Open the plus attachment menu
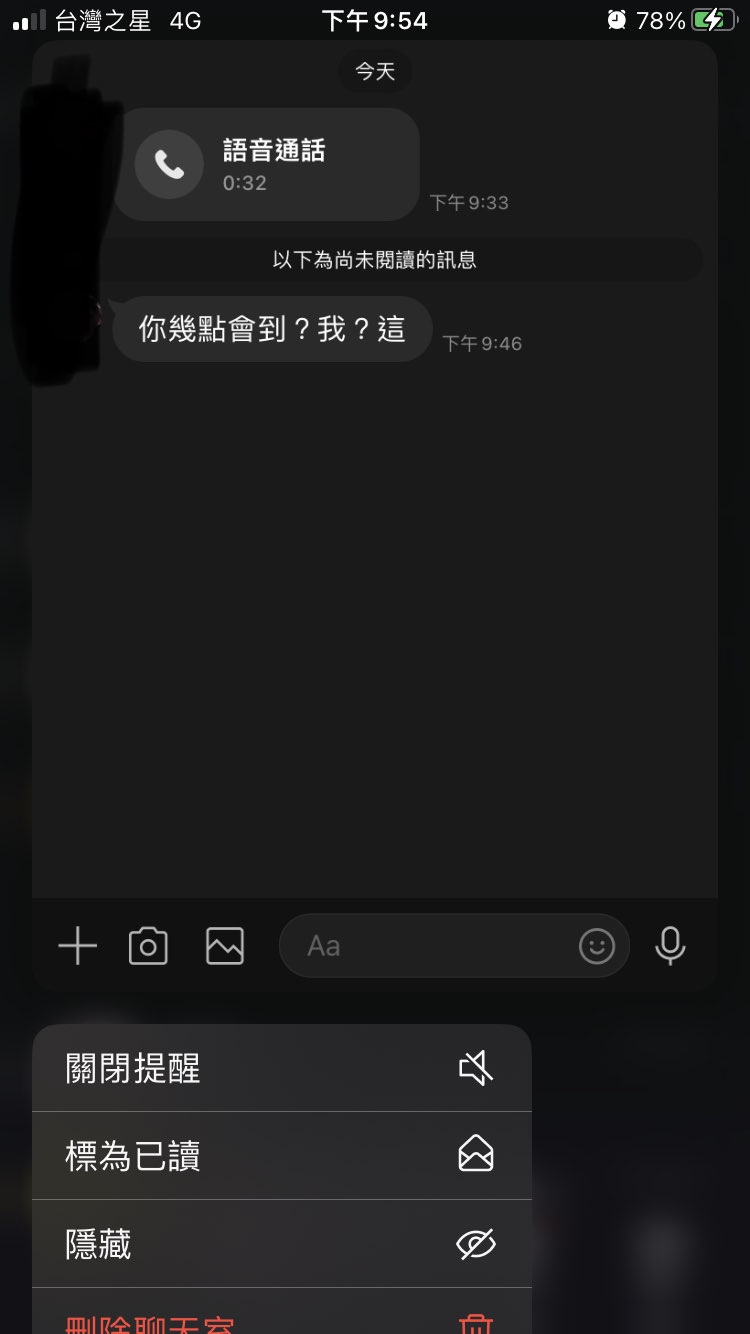This screenshot has width=750, height=1334. (77, 946)
